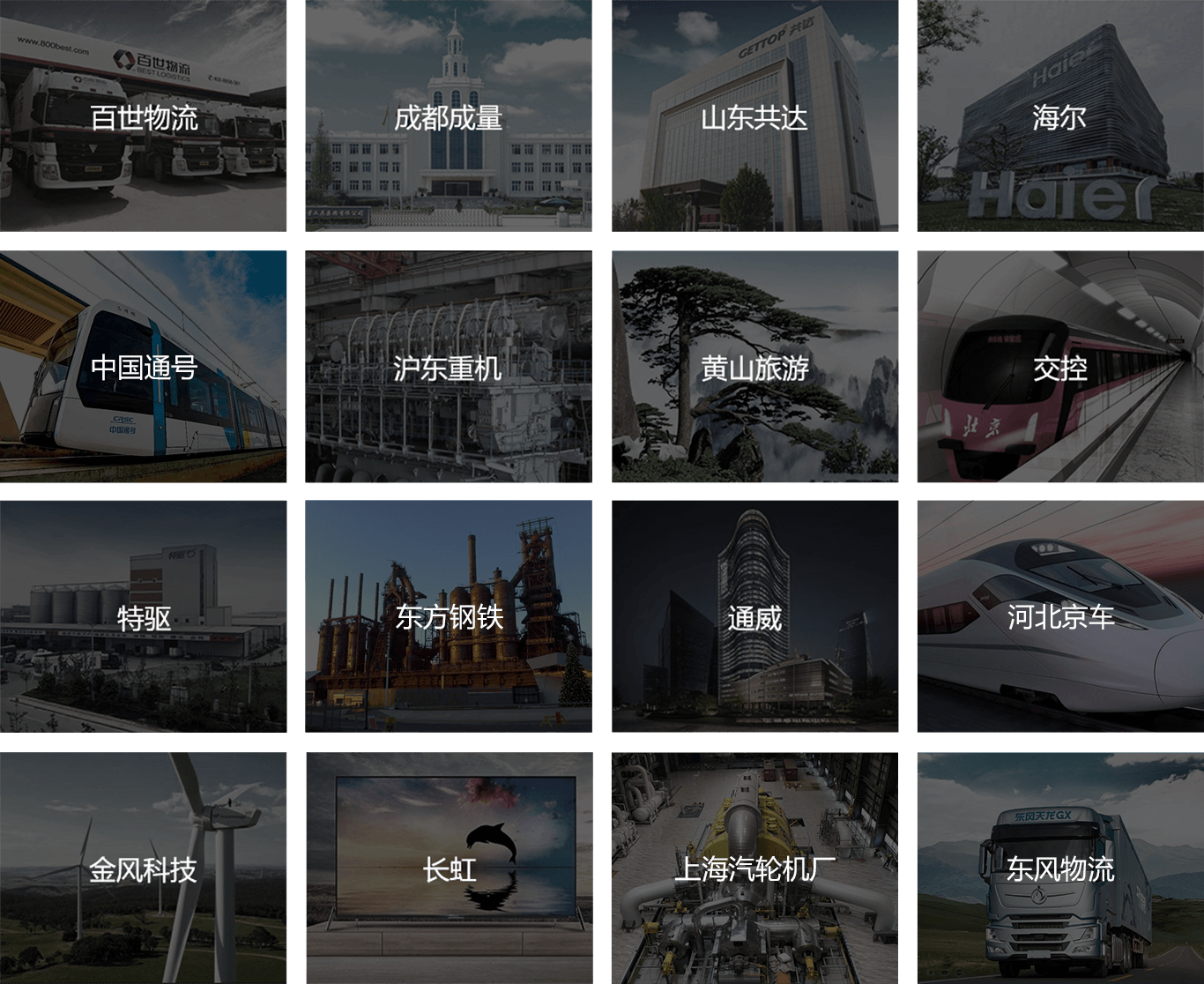Select the 山东共达 tile
The width and height of the screenshot is (1204, 984).
tap(754, 116)
